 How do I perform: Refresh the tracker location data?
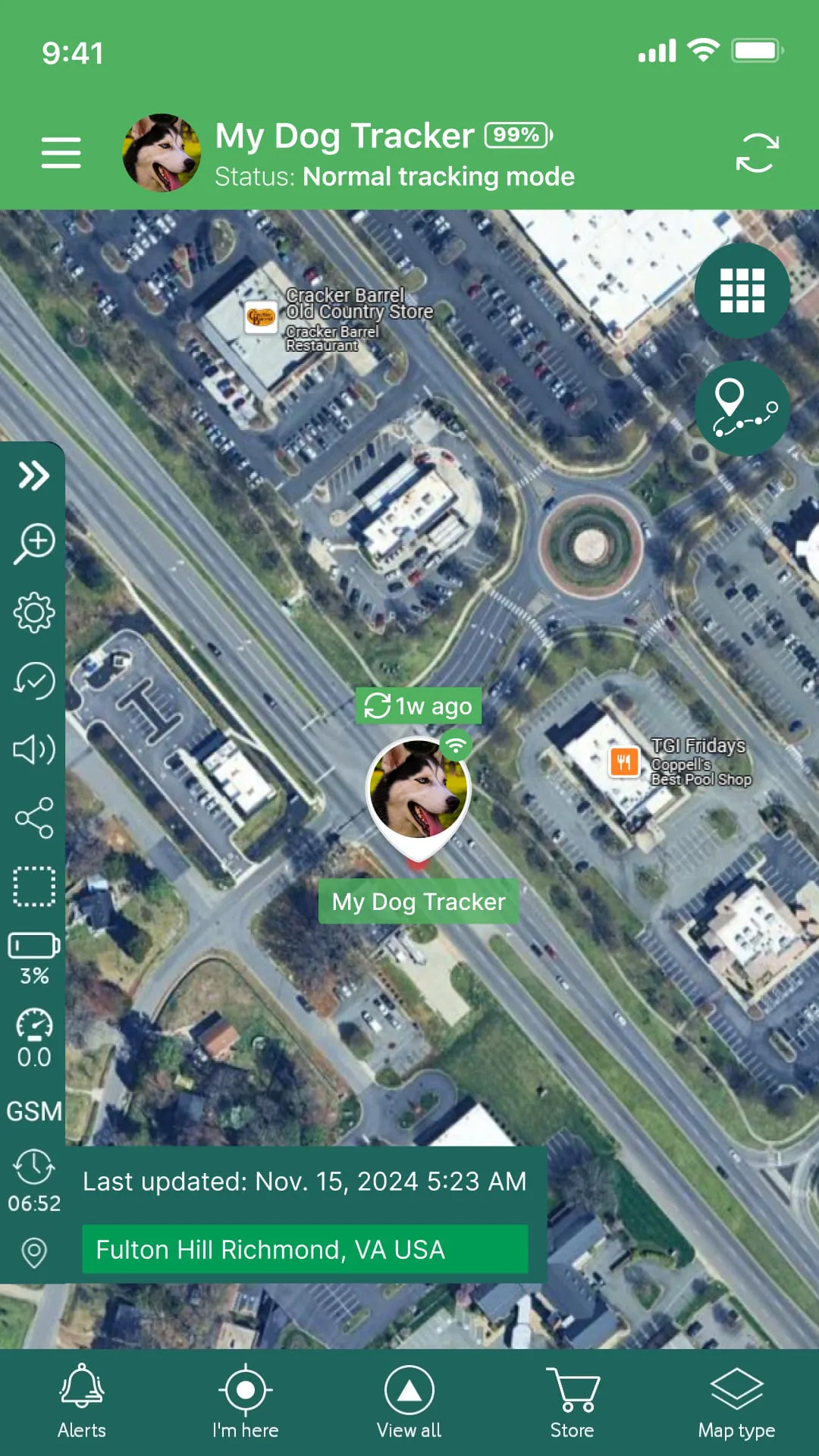[756, 152]
